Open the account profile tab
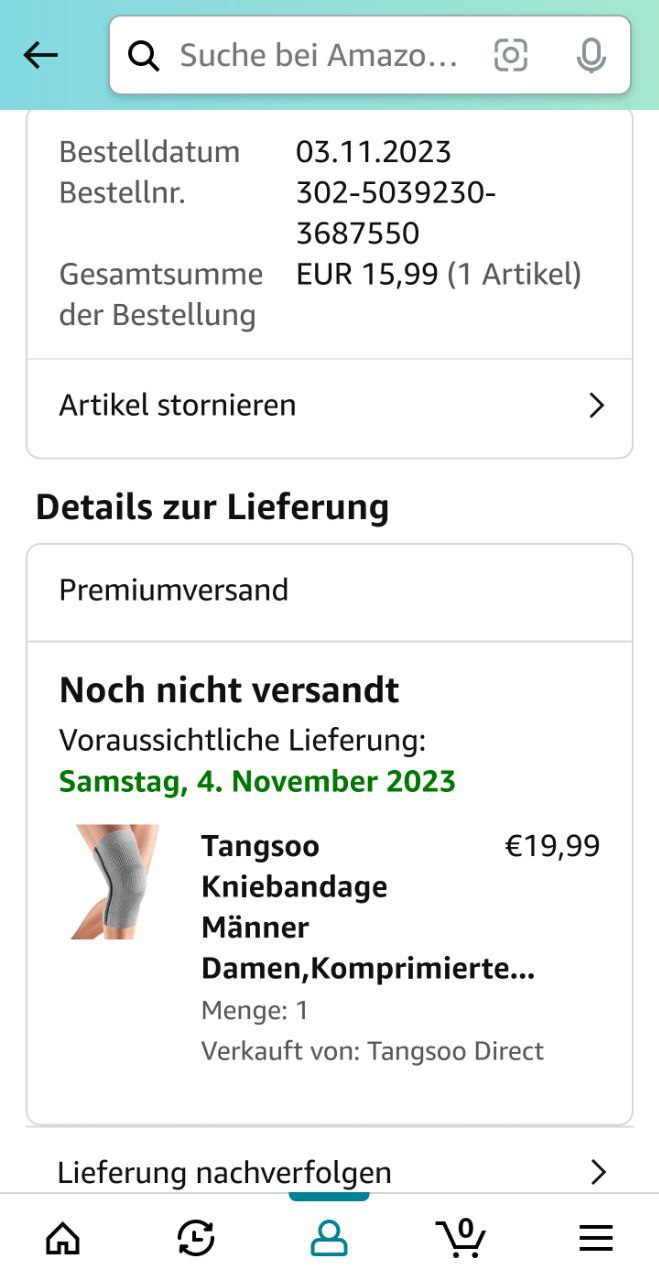The height and width of the screenshot is (1280, 659). pyautogui.click(x=329, y=1238)
